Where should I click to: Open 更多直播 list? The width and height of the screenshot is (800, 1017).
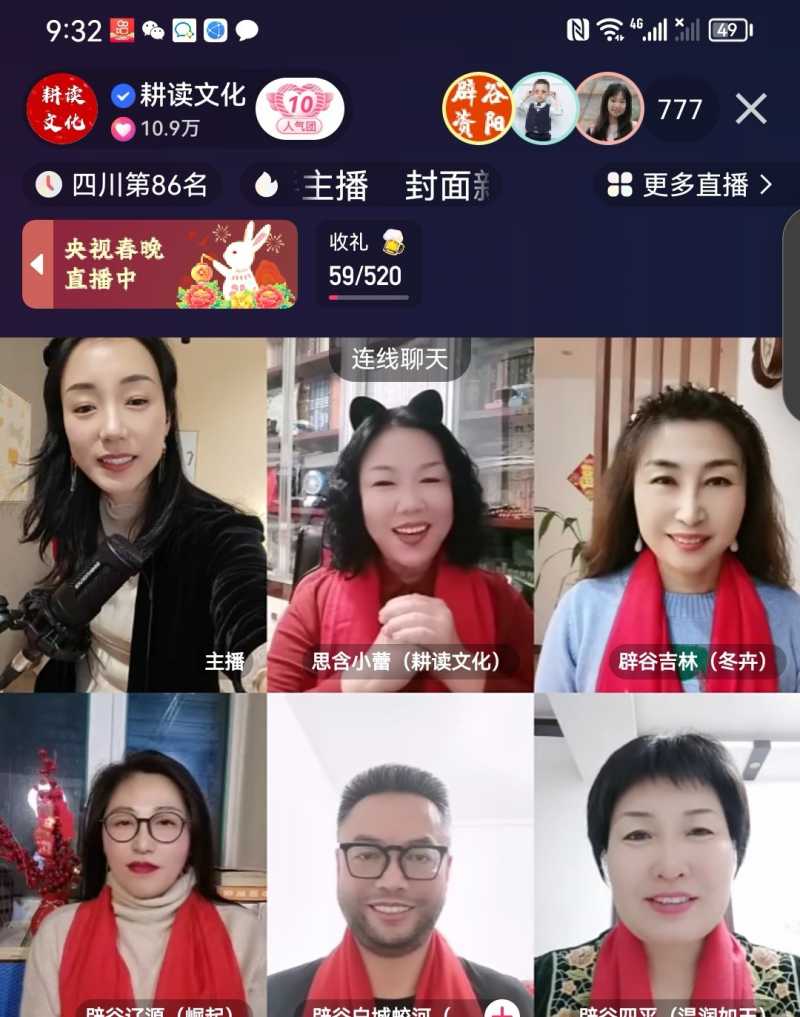coord(690,185)
